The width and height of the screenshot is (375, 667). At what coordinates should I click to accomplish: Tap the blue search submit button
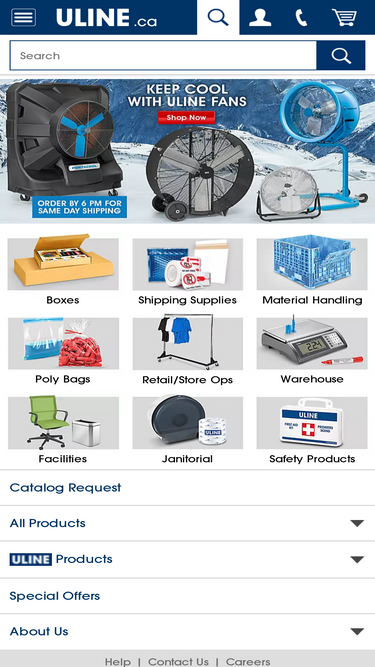coord(341,55)
